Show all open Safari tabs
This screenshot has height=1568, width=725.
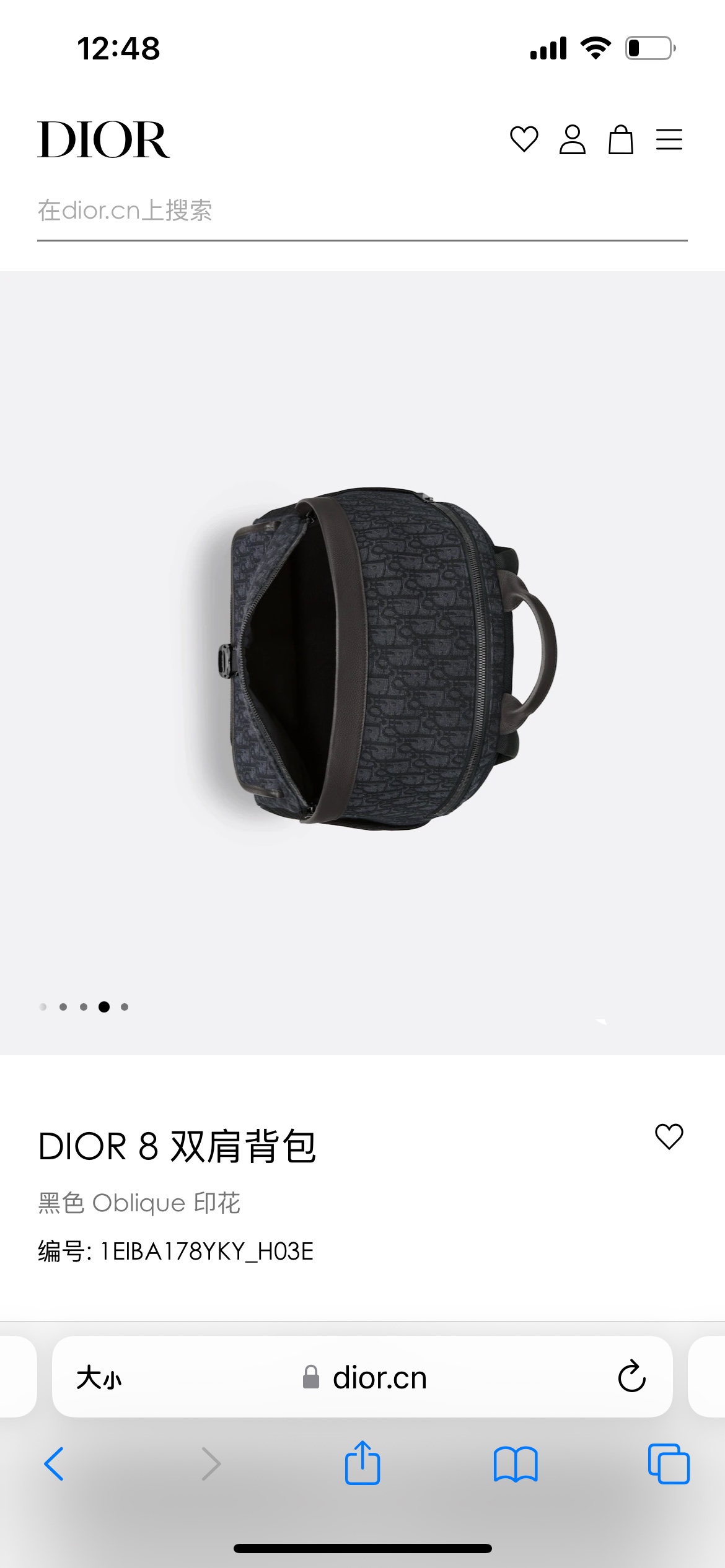coord(668,1464)
